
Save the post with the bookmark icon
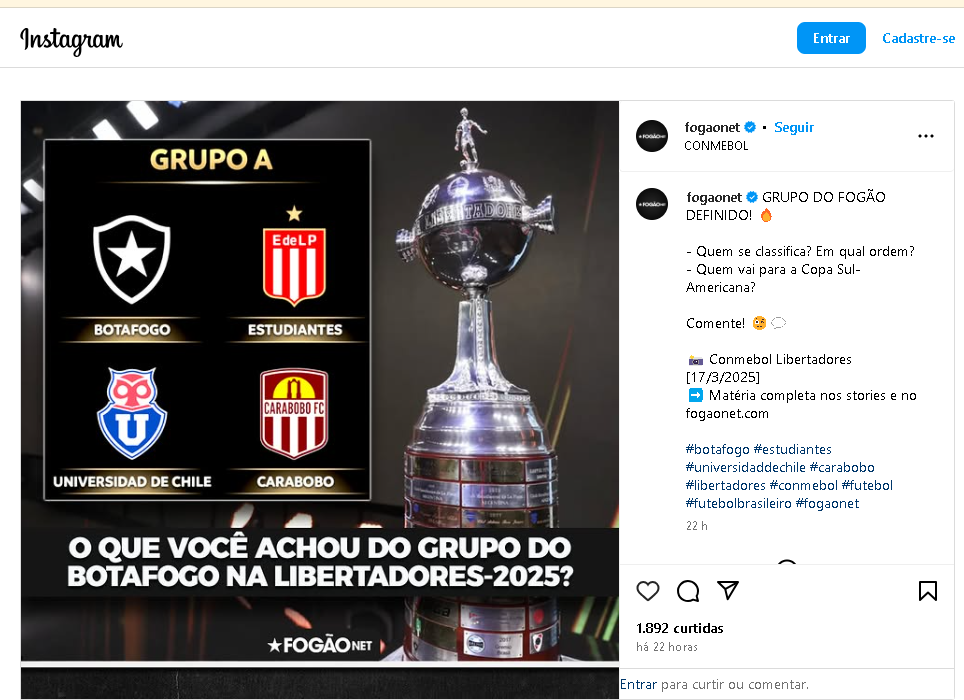pyautogui.click(x=927, y=591)
